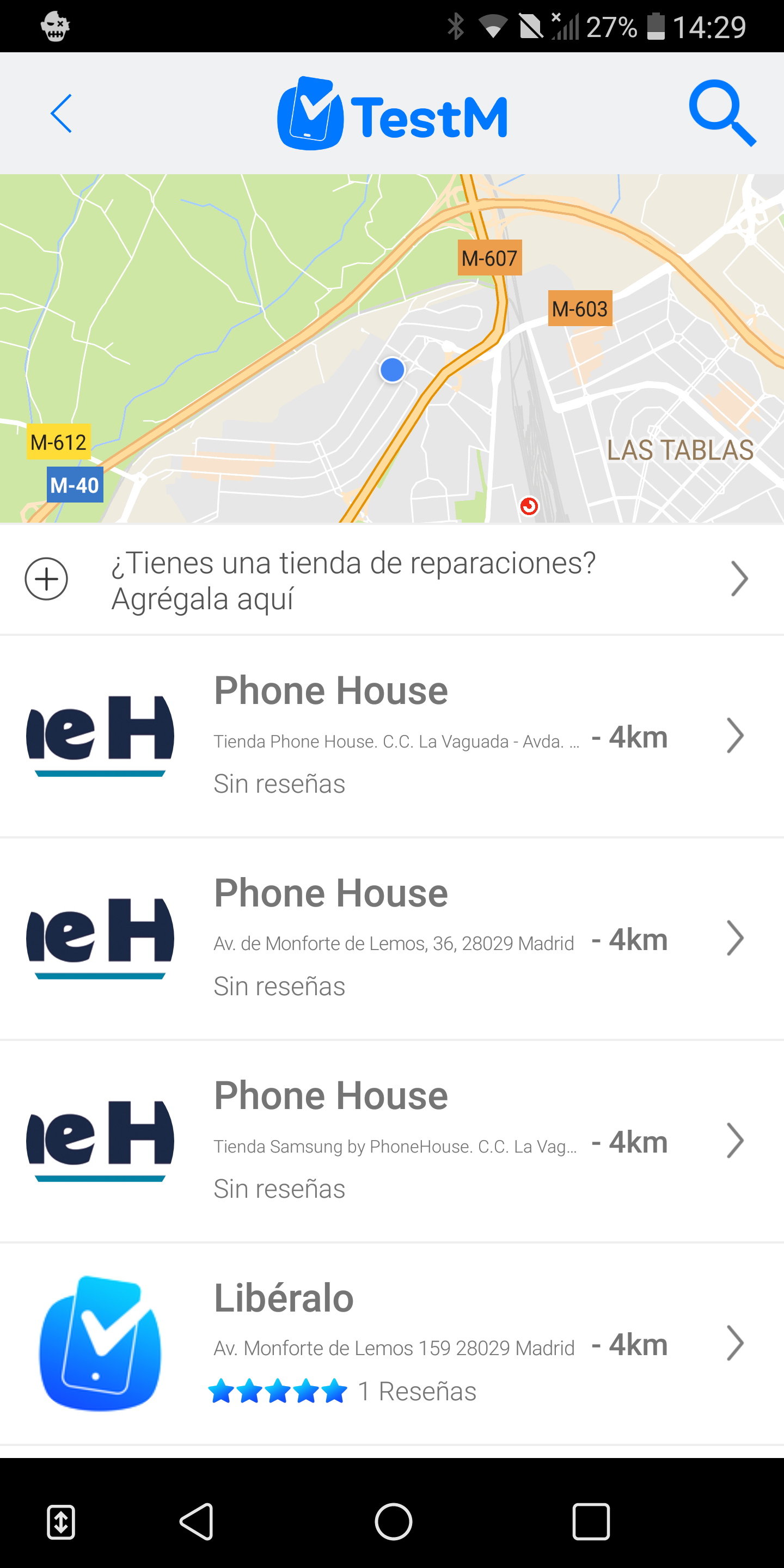The width and height of the screenshot is (784, 1568).
Task: Open Phone House at C.C. La Vaguada Avda.
Action: [x=392, y=737]
